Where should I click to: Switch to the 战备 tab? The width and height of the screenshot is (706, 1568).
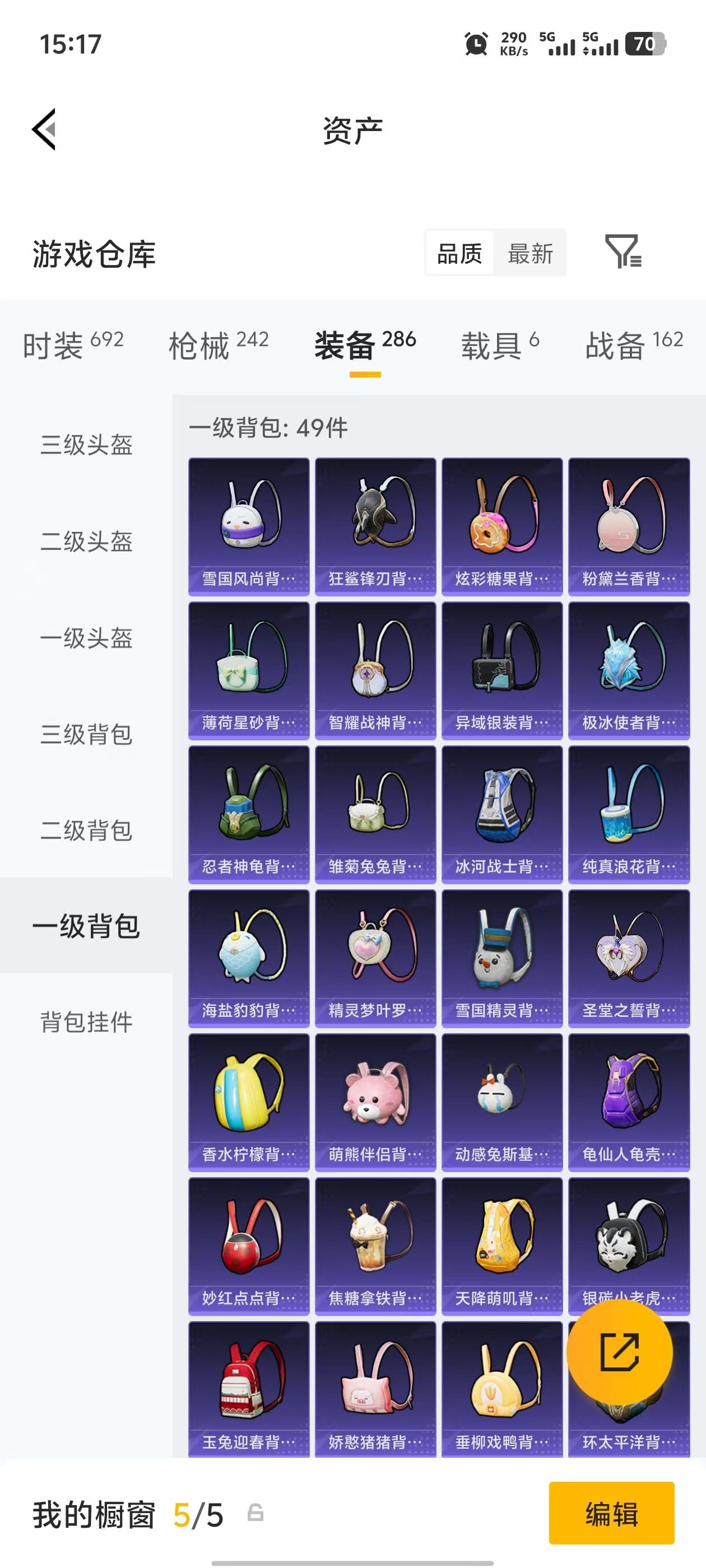pyautogui.click(x=634, y=344)
